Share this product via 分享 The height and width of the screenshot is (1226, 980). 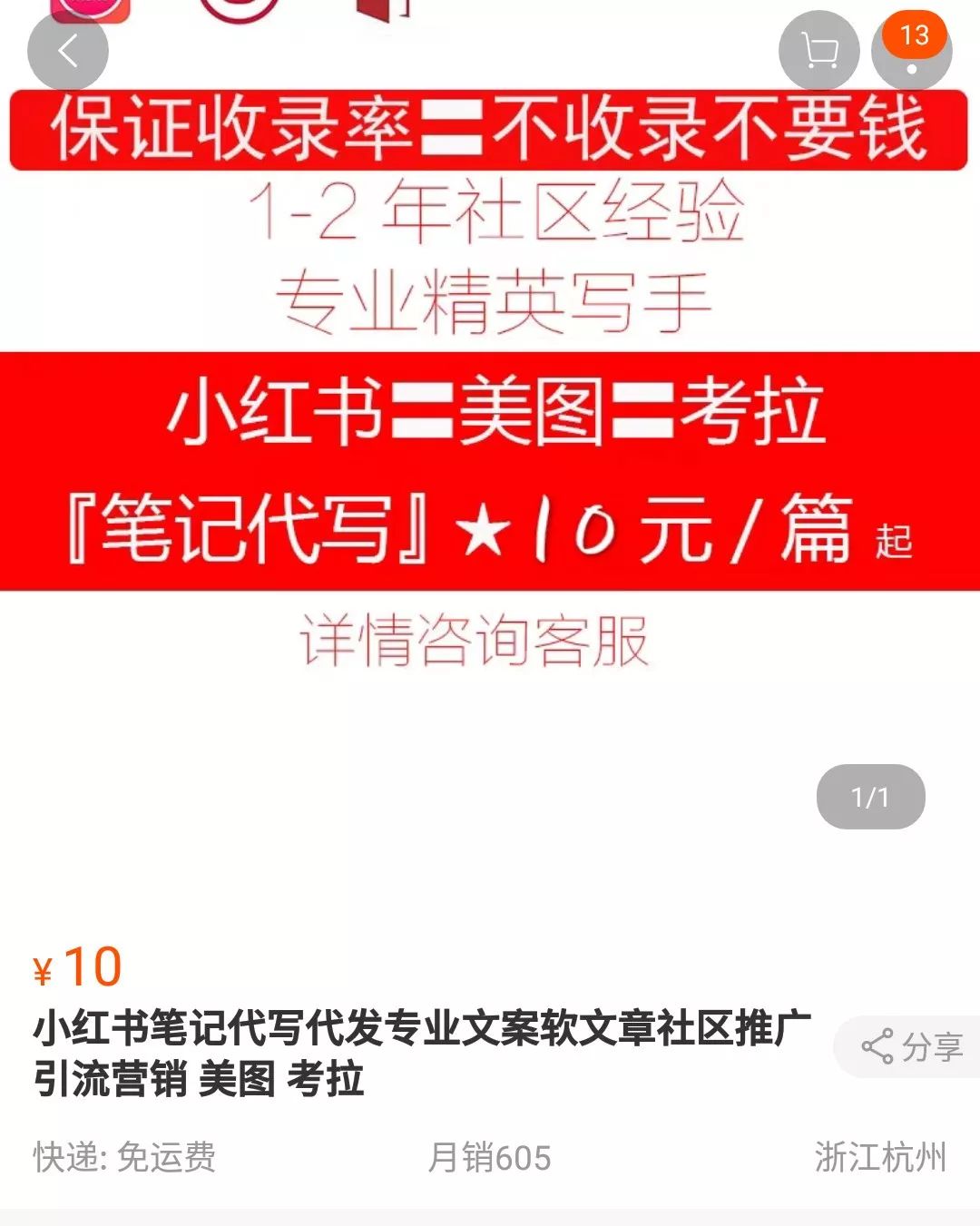pyautogui.click(x=911, y=1047)
